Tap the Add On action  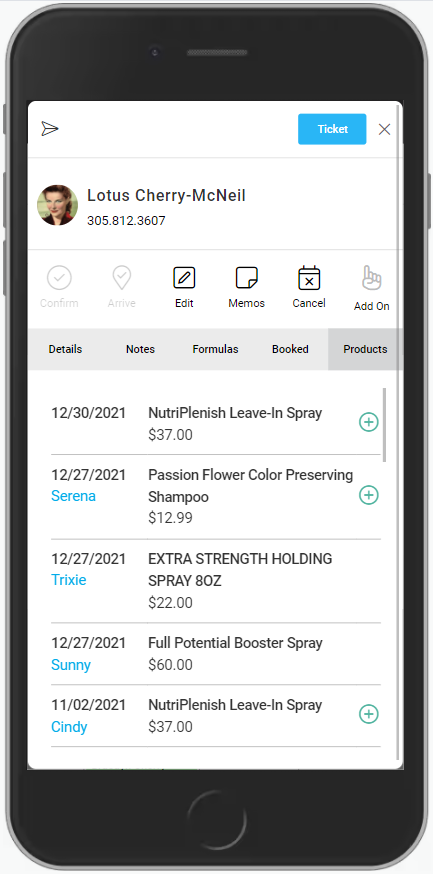[x=371, y=288]
